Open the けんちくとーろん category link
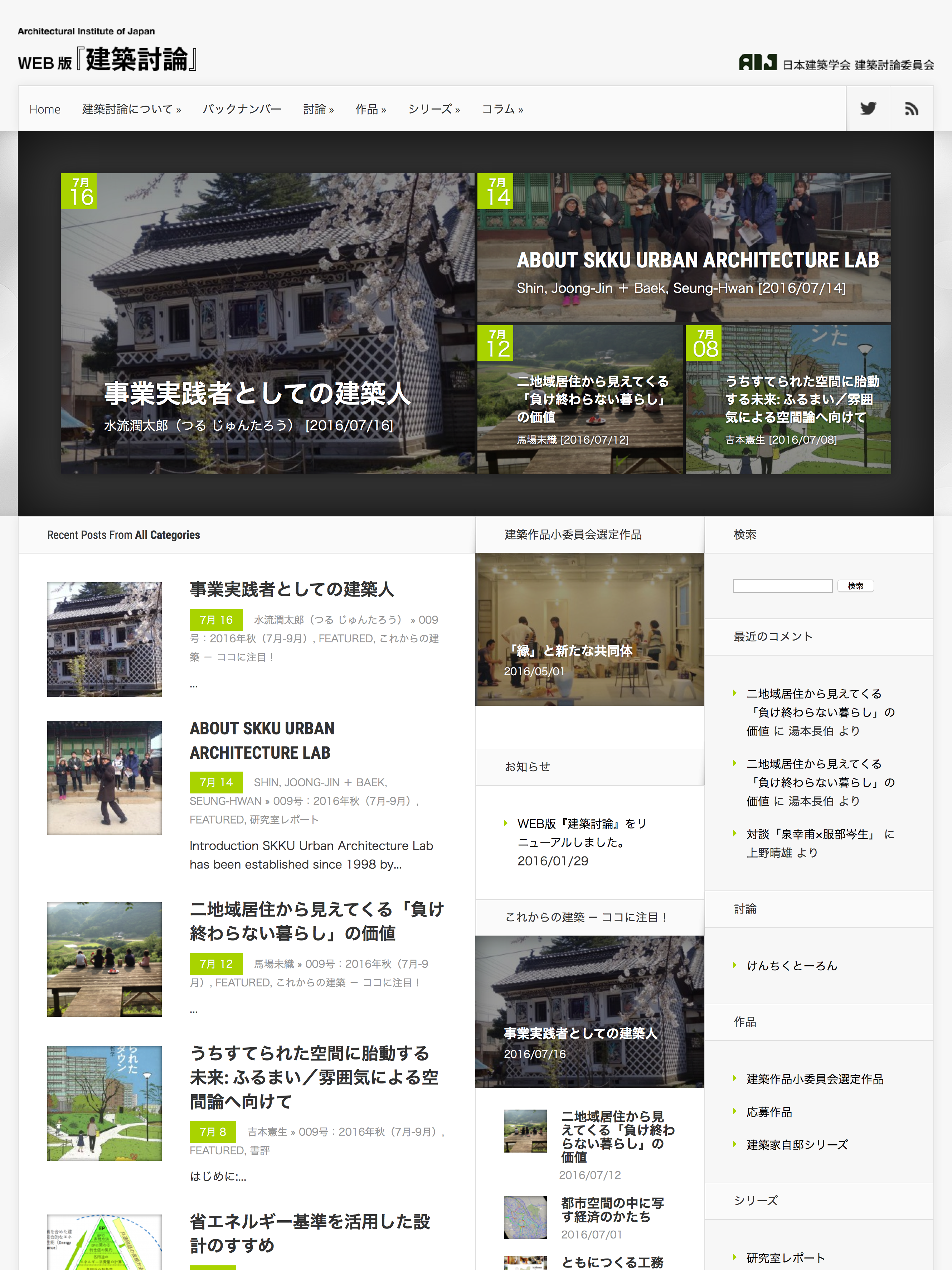 [x=791, y=966]
